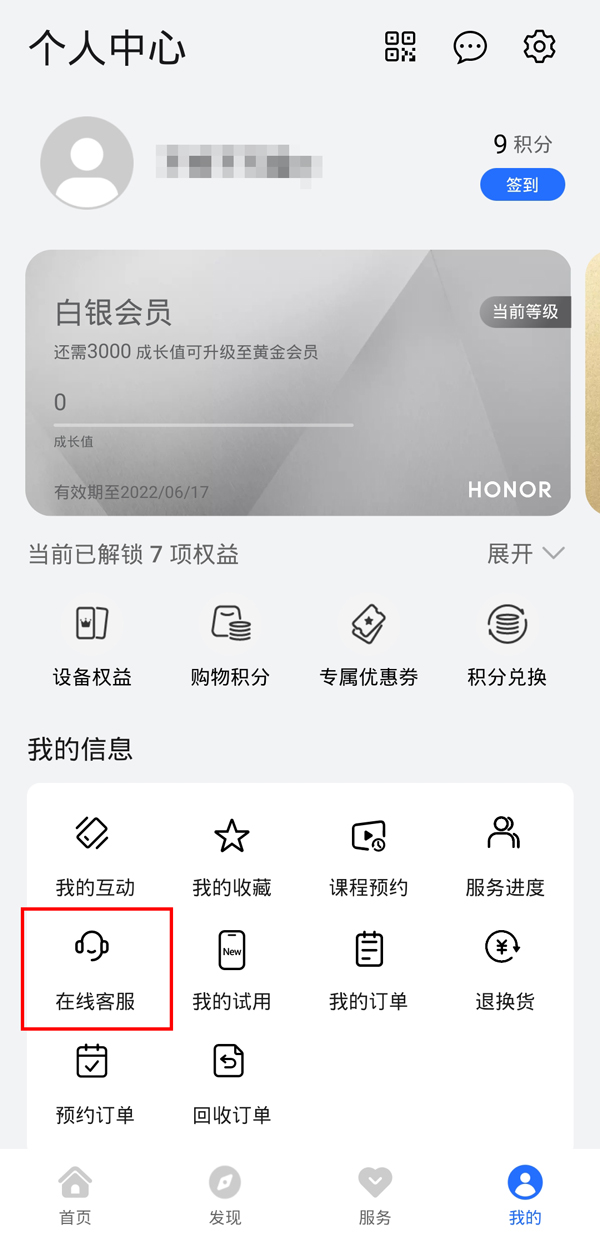
Task: Check 服务进度 service progress
Action: (505, 855)
